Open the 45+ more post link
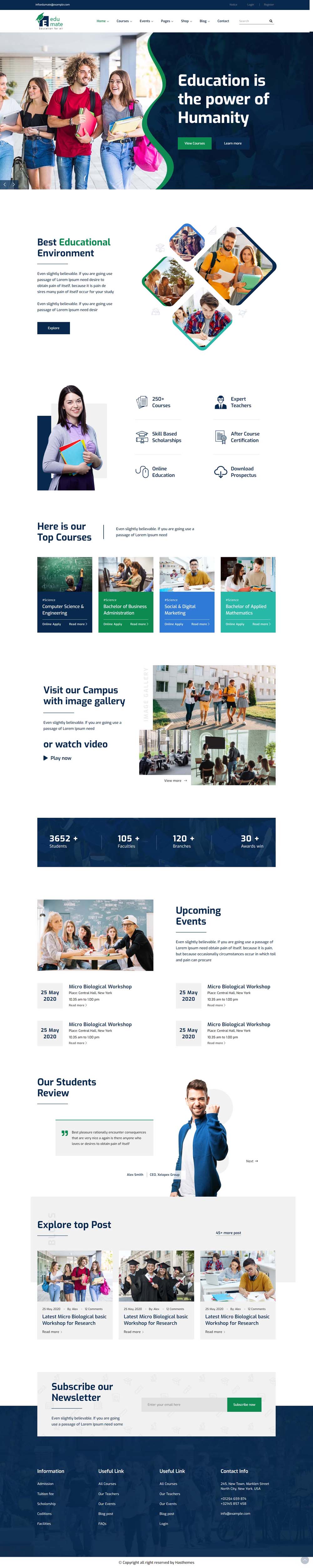 click(228, 1233)
